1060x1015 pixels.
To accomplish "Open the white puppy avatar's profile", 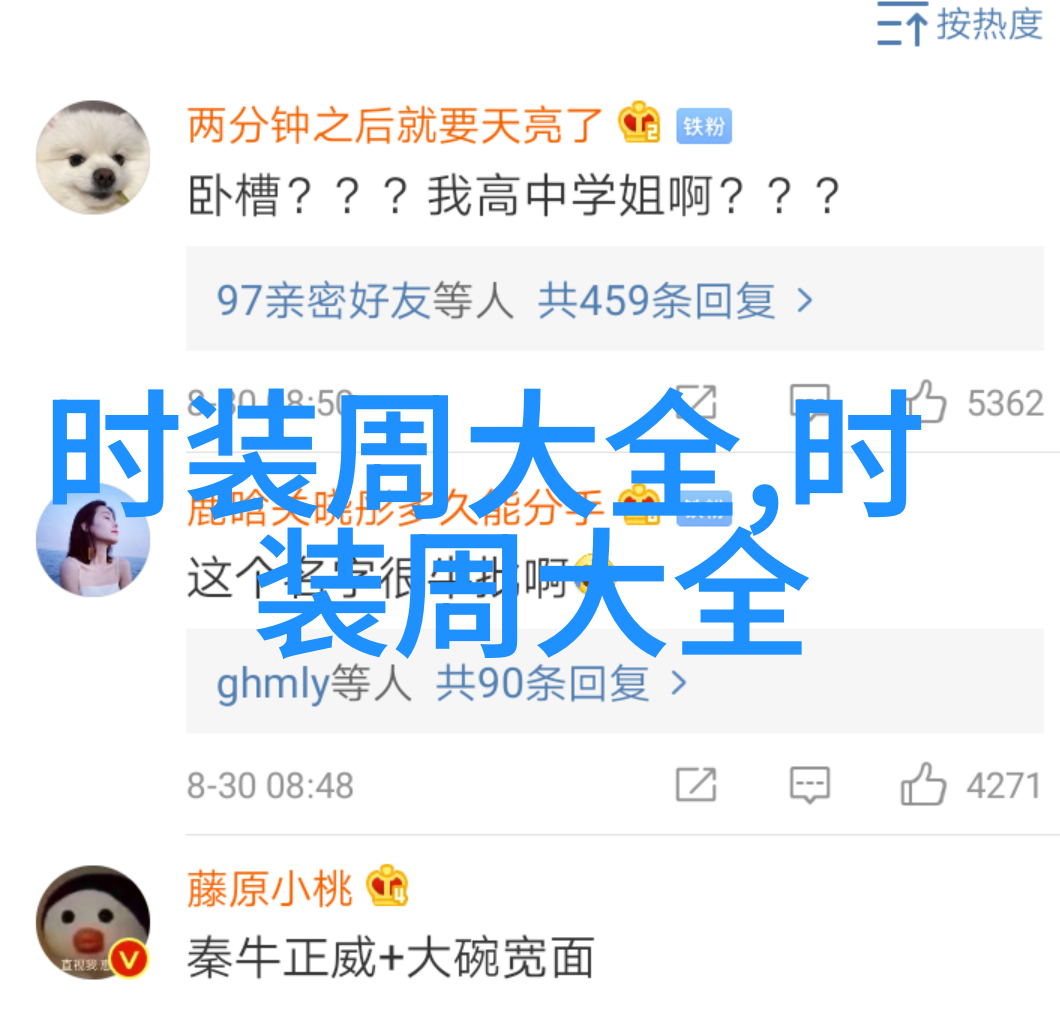I will click(x=93, y=158).
